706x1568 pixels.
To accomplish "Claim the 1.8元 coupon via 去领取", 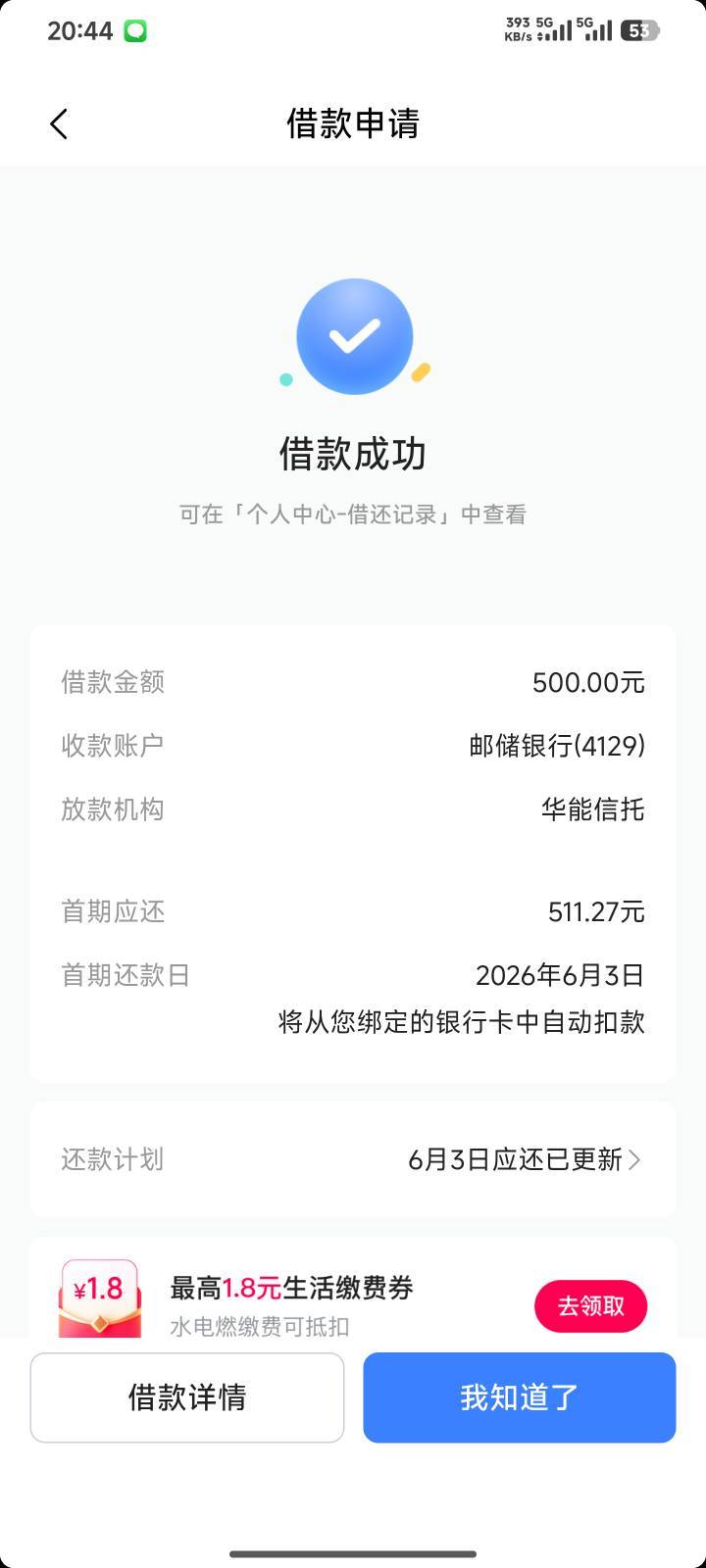I will (590, 1306).
